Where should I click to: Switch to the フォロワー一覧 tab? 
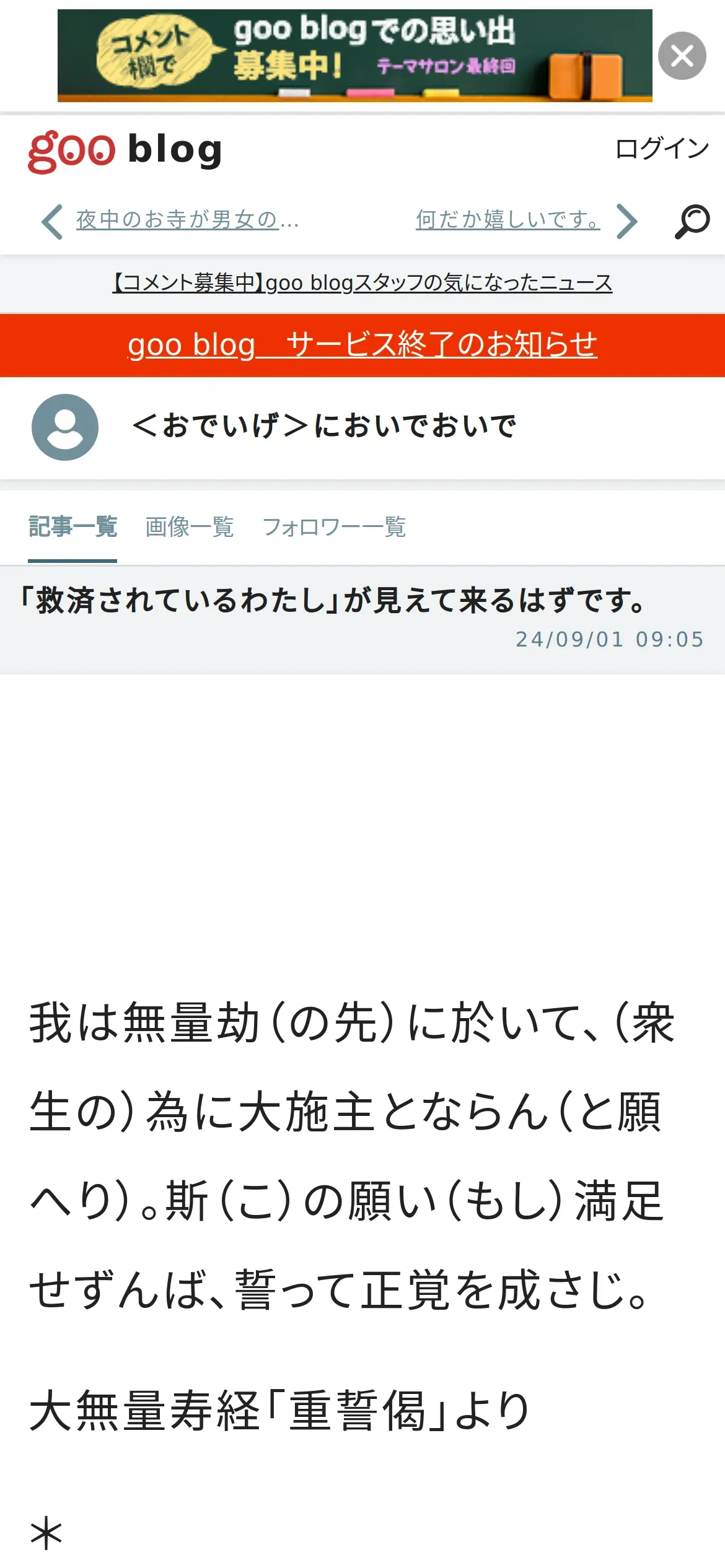(334, 527)
